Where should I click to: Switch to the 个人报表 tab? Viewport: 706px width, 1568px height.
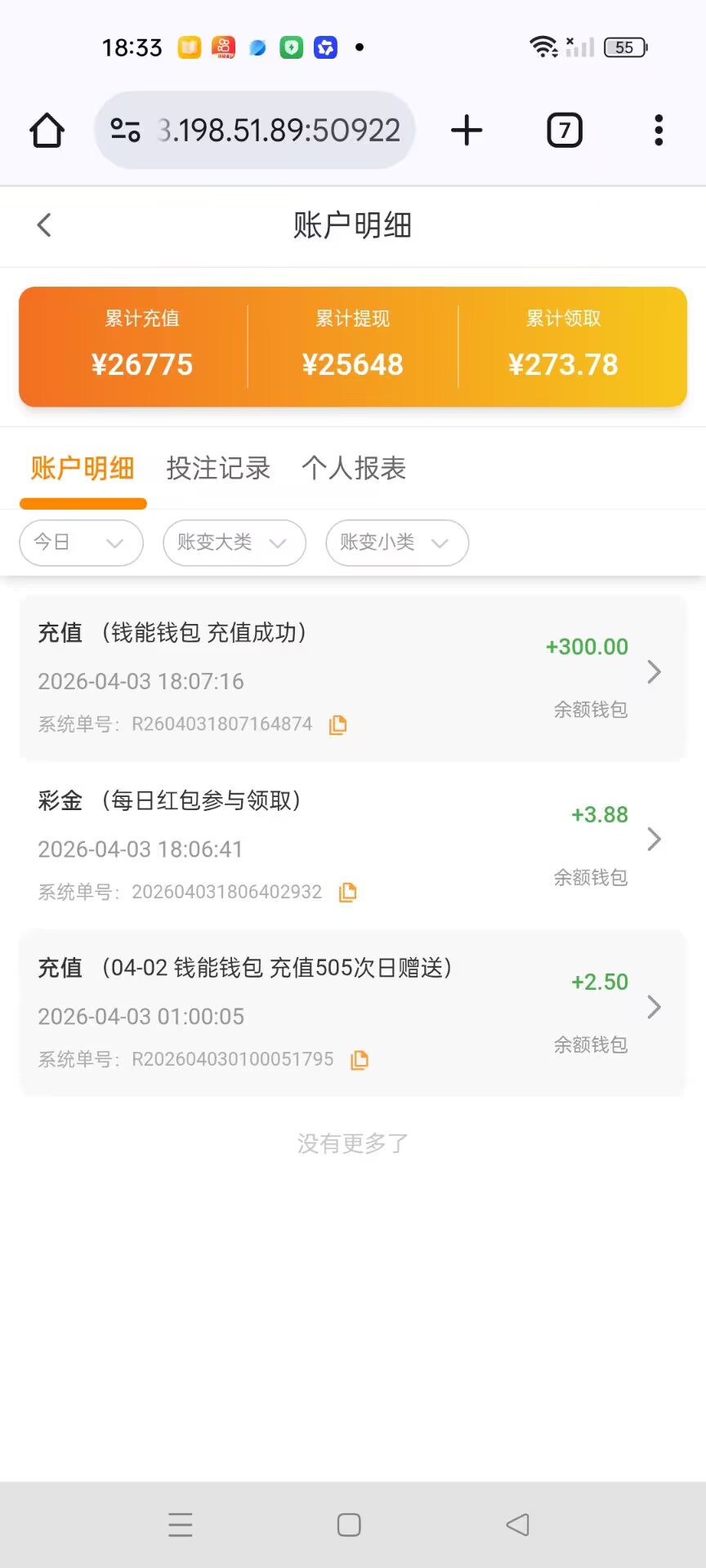coord(354,468)
